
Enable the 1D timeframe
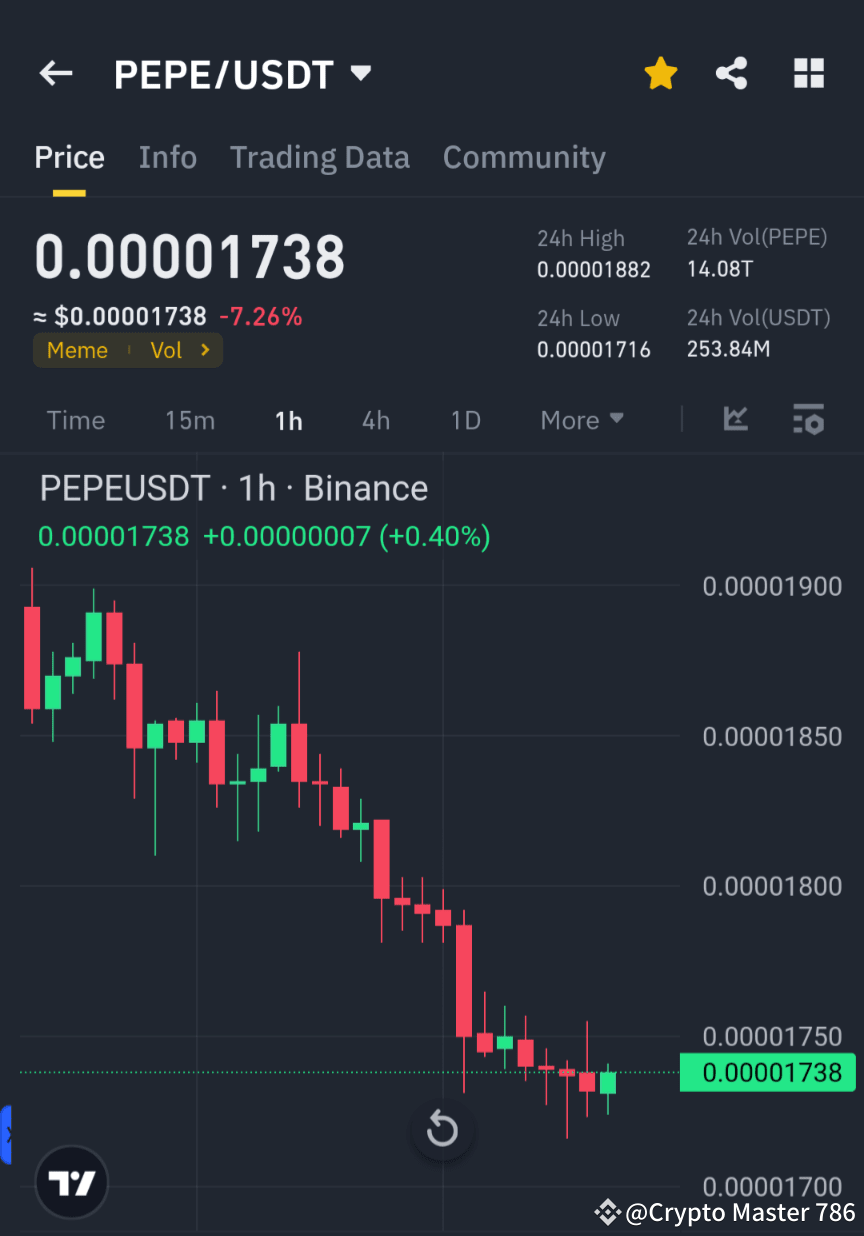click(x=465, y=420)
